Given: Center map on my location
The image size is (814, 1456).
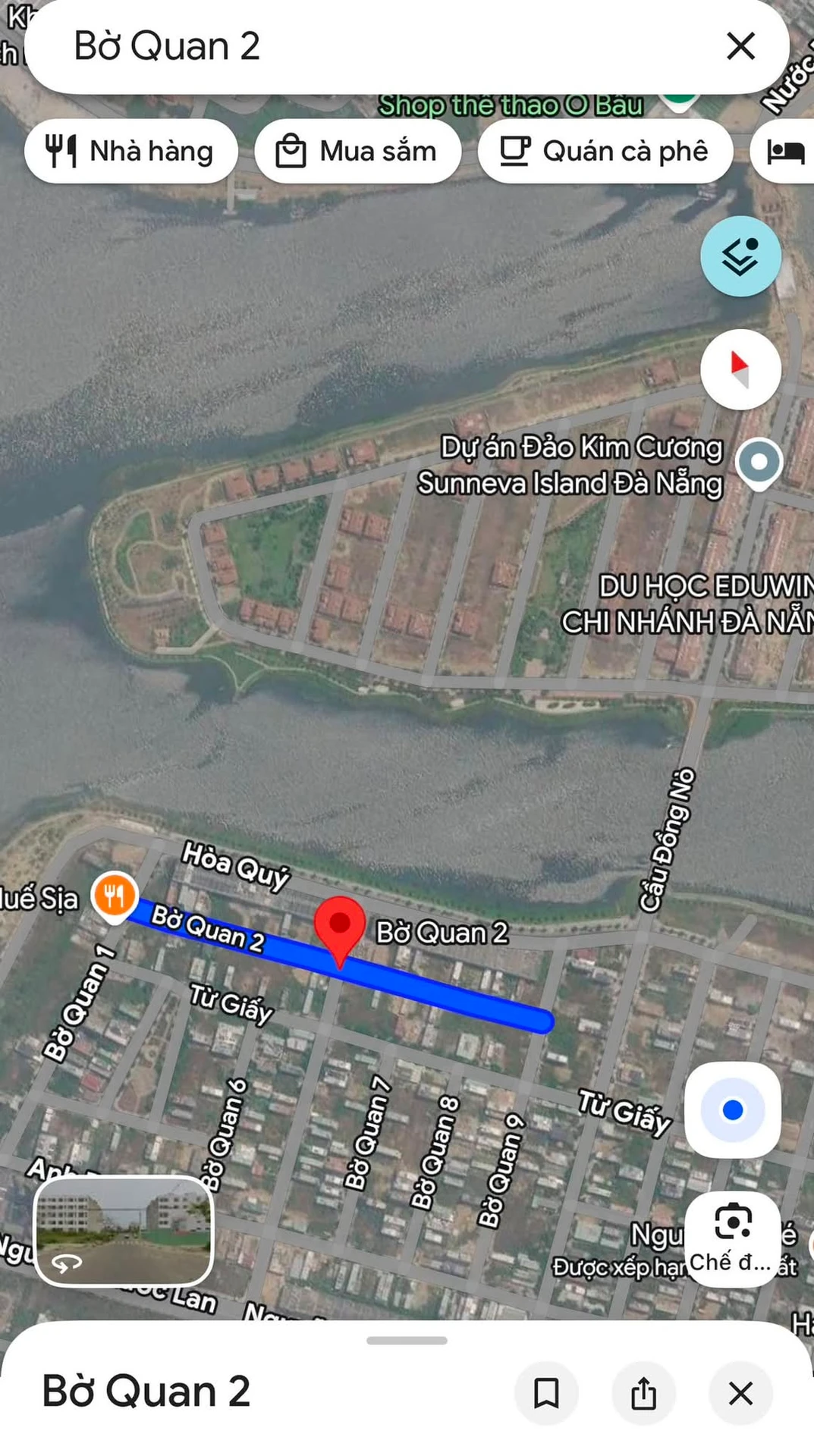Looking at the screenshot, I should pyautogui.click(x=733, y=1110).
